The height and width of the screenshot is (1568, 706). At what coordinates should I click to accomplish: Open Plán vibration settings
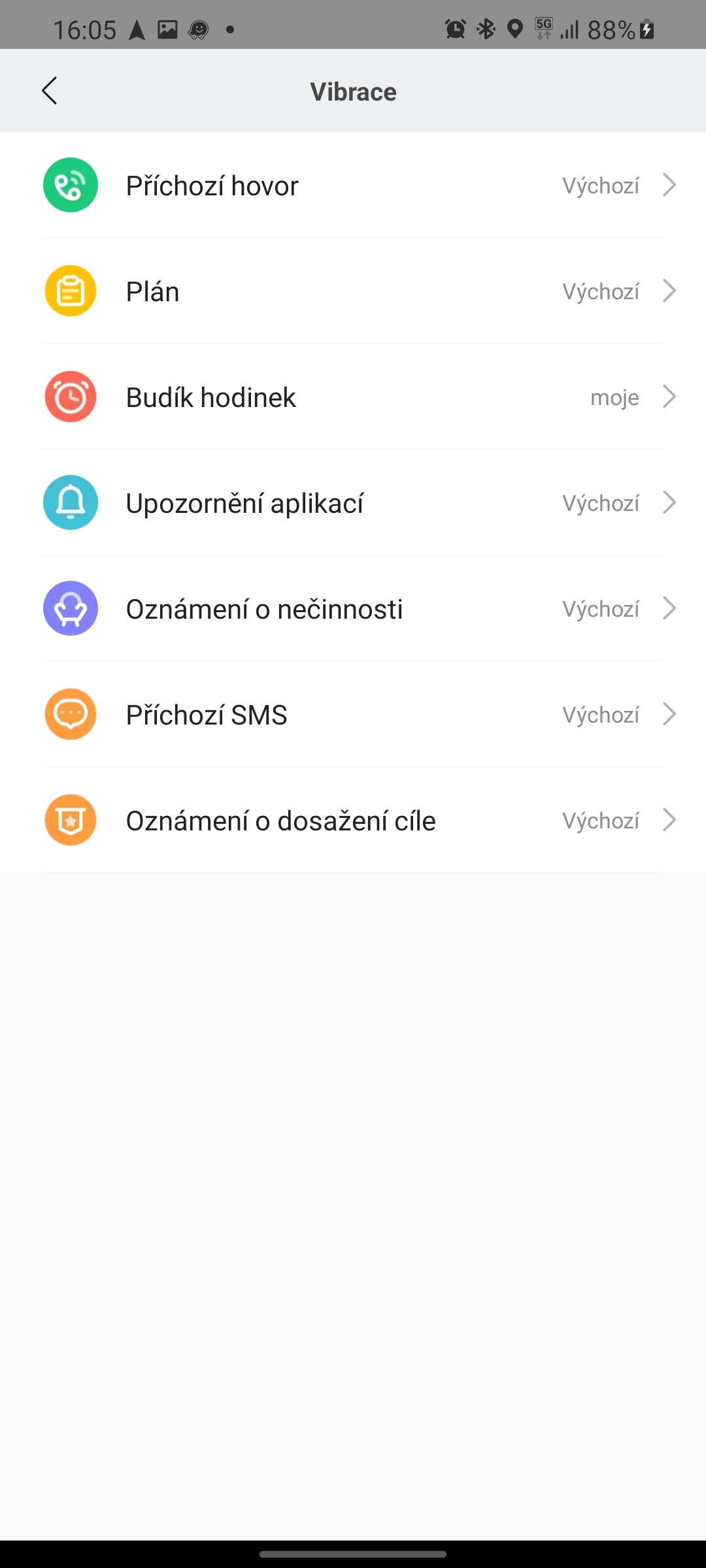353,291
